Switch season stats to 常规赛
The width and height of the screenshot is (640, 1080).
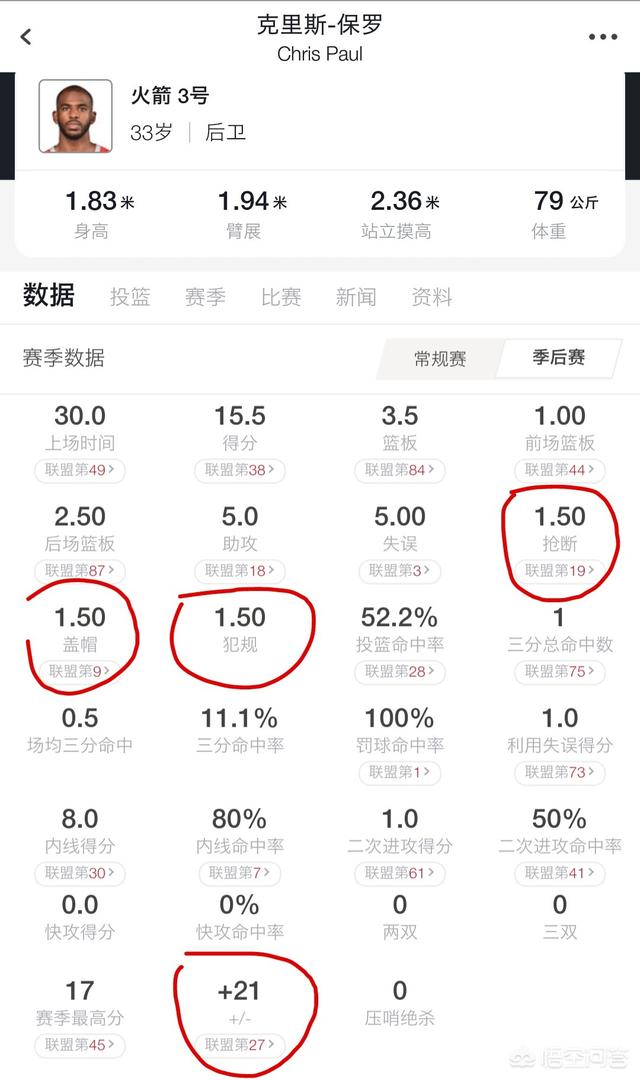click(440, 359)
